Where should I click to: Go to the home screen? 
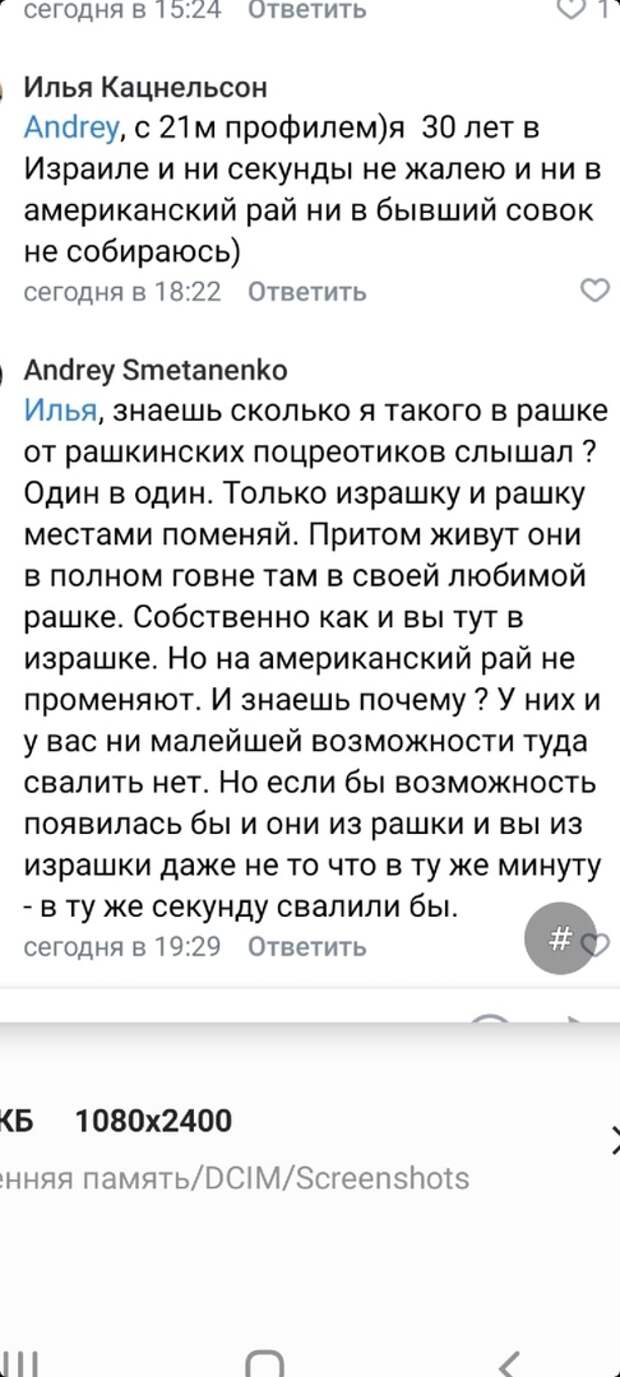point(265,1362)
